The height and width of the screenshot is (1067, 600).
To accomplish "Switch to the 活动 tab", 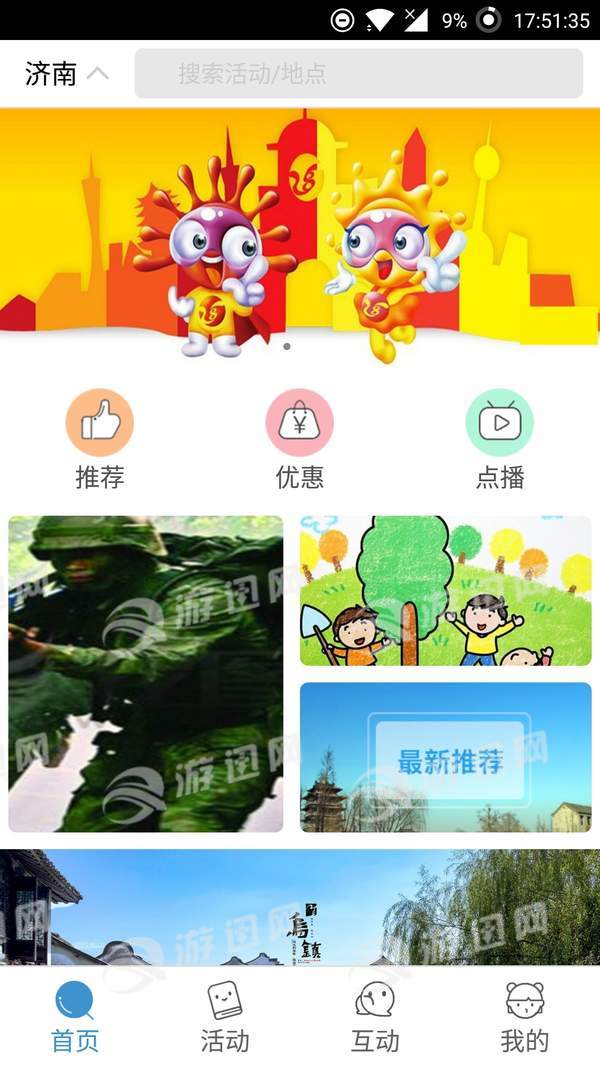I will click(225, 1016).
